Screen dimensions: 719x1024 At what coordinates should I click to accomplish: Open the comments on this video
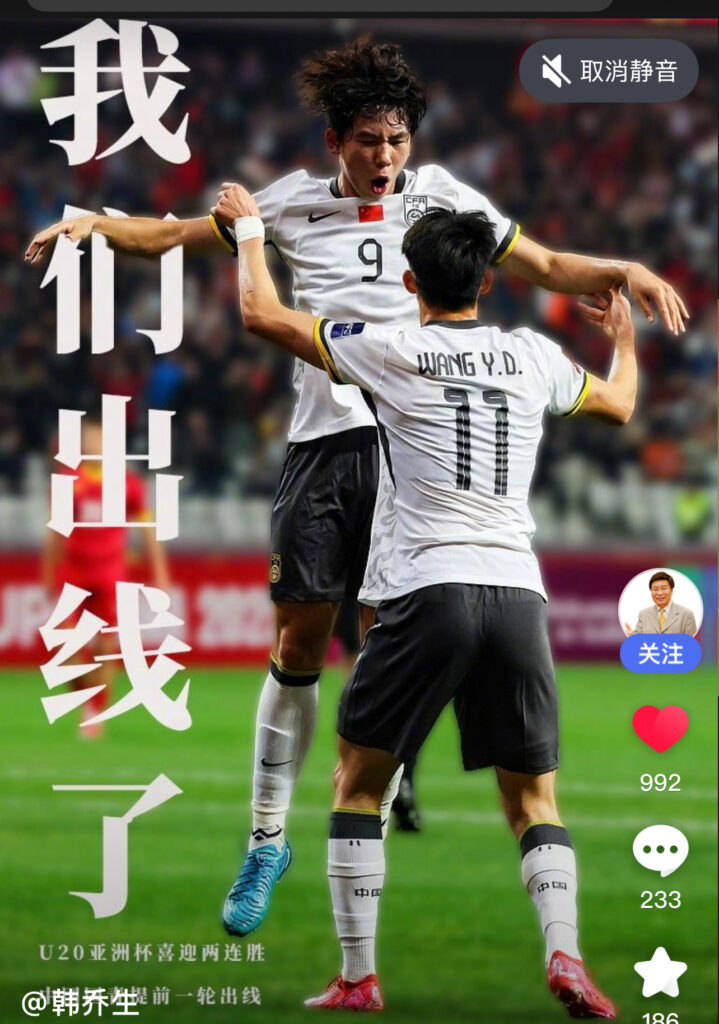(x=660, y=850)
